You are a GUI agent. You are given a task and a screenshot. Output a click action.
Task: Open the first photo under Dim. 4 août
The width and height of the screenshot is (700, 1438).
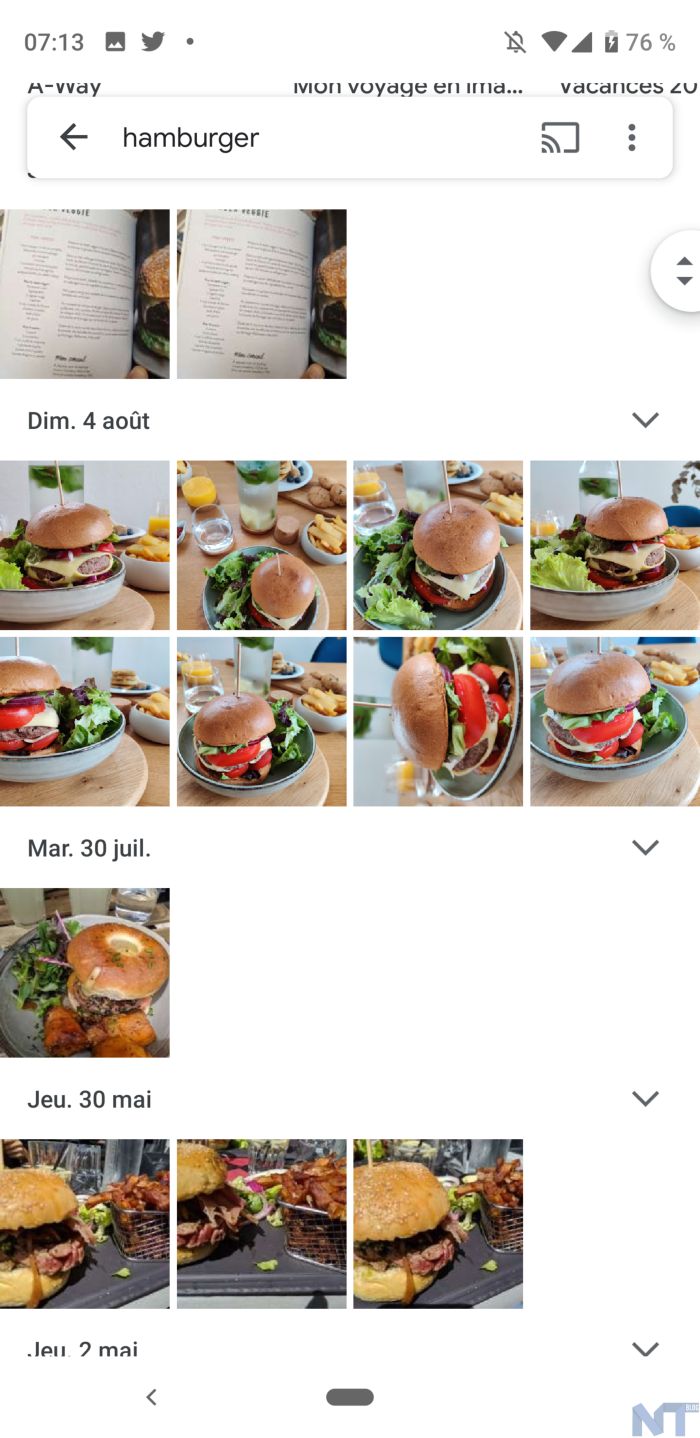(x=85, y=545)
